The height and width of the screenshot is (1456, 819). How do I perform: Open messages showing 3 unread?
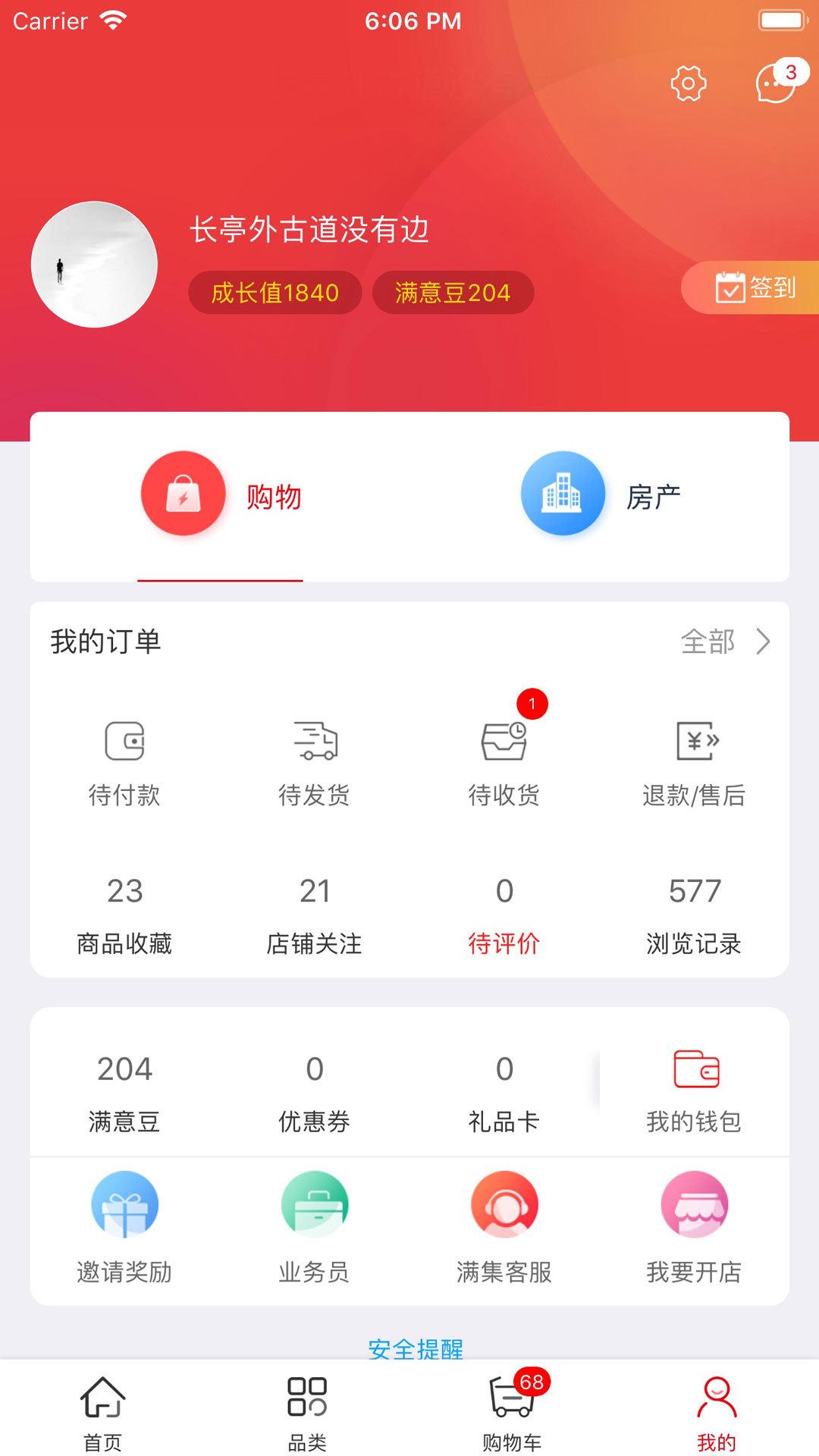(773, 85)
